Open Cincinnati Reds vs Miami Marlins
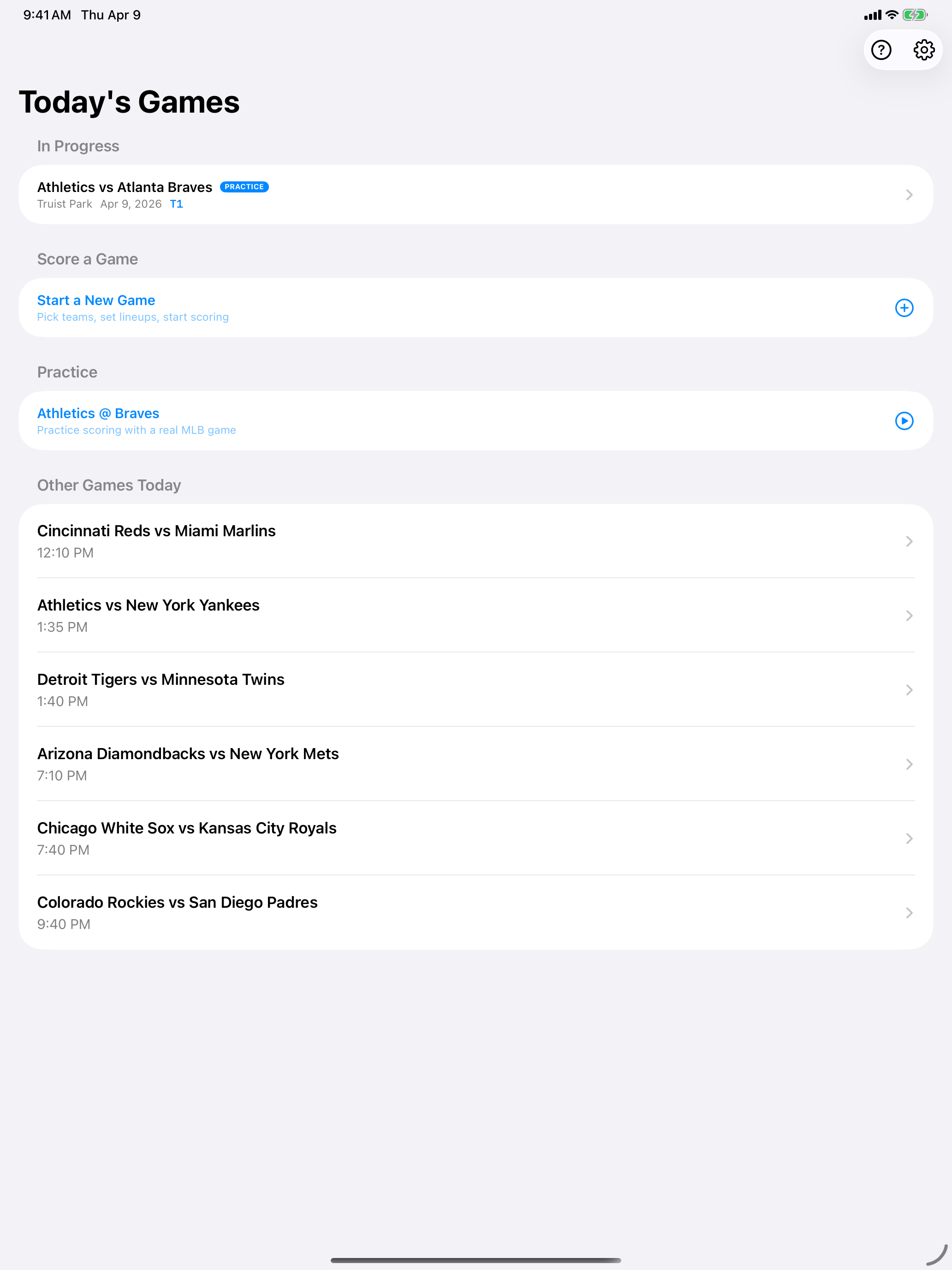Screen dimensions: 952x1270 point(475,541)
